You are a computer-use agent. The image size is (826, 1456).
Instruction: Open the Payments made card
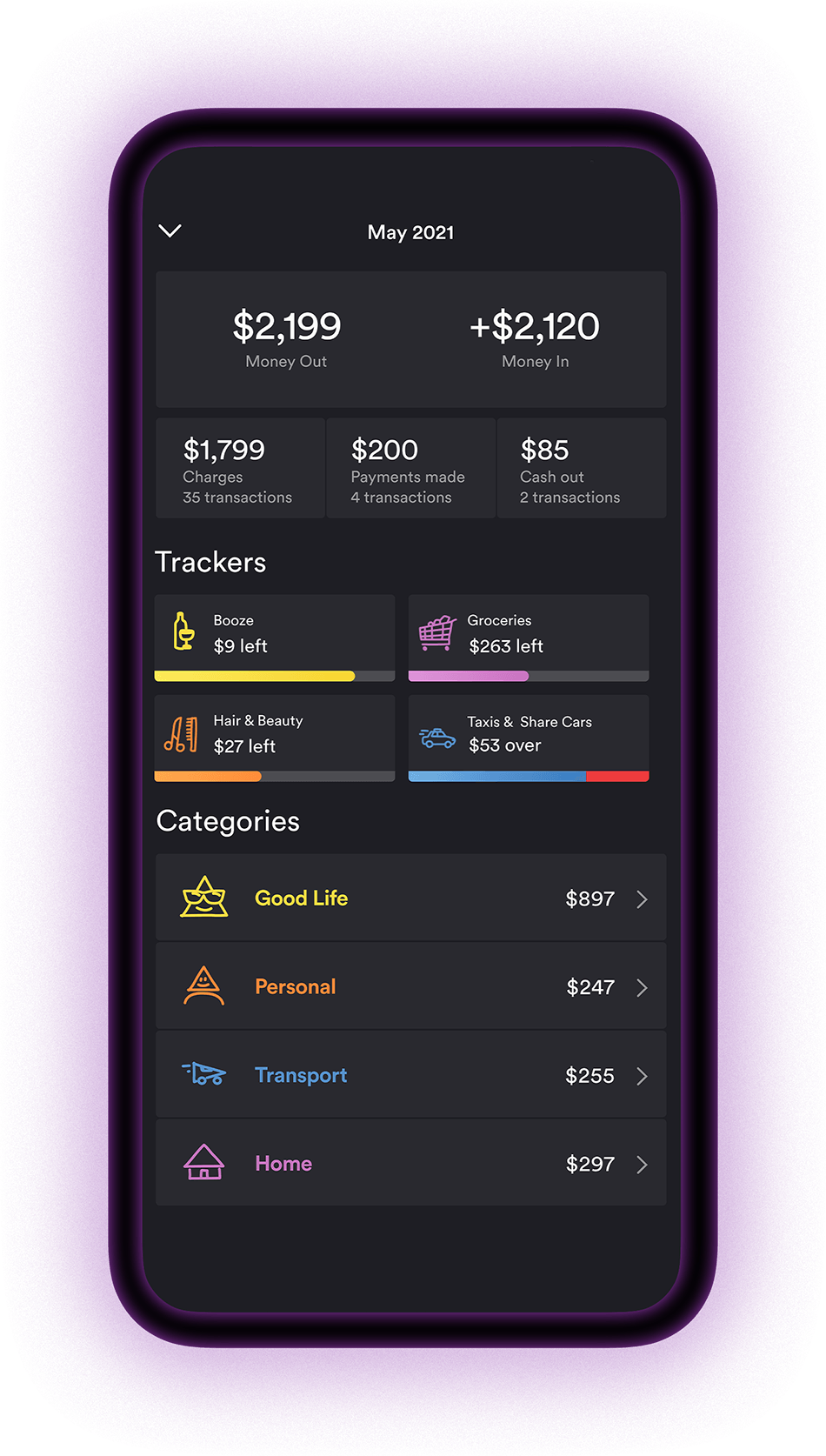click(x=410, y=468)
